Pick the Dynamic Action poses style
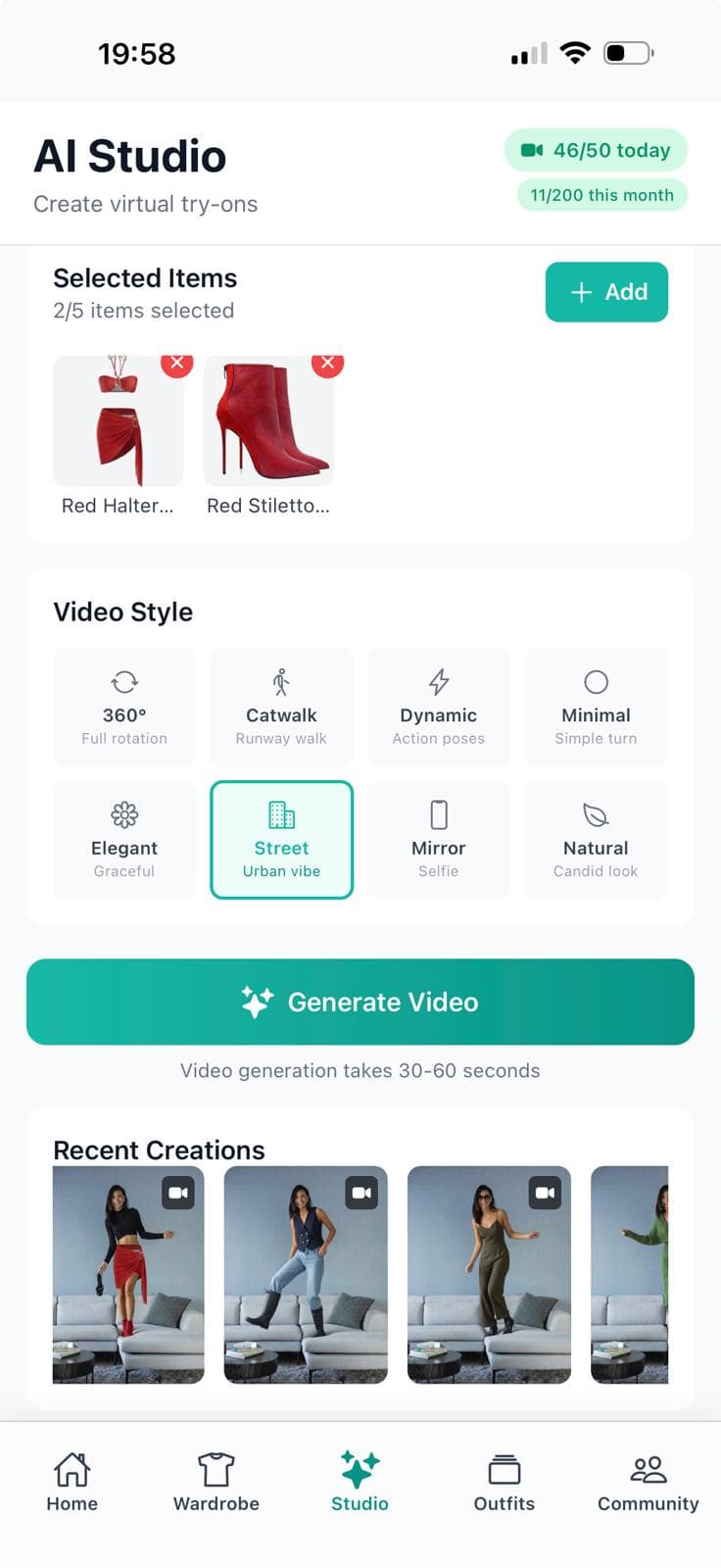Image resolution: width=721 pixels, height=1568 pixels. (438, 707)
